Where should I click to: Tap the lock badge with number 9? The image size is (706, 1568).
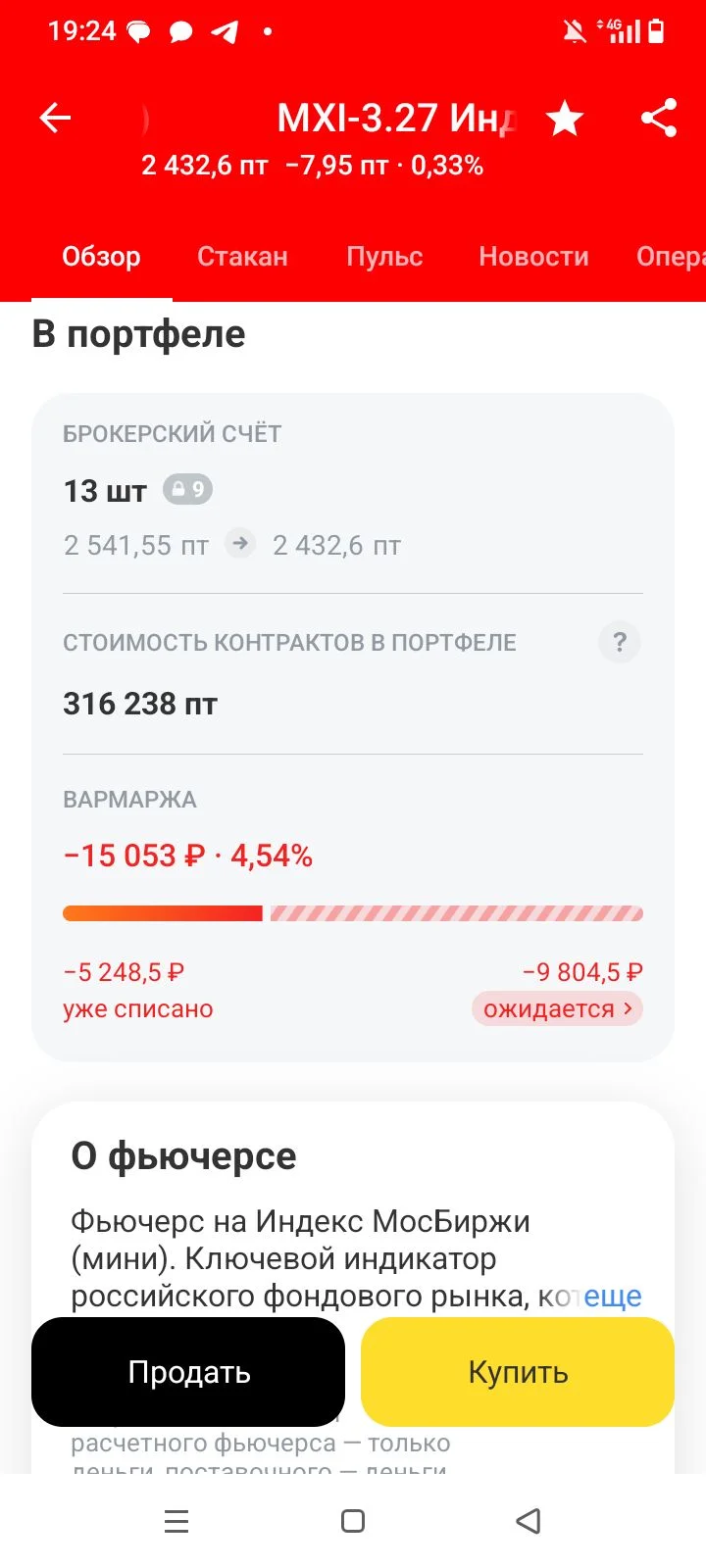coord(187,489)
